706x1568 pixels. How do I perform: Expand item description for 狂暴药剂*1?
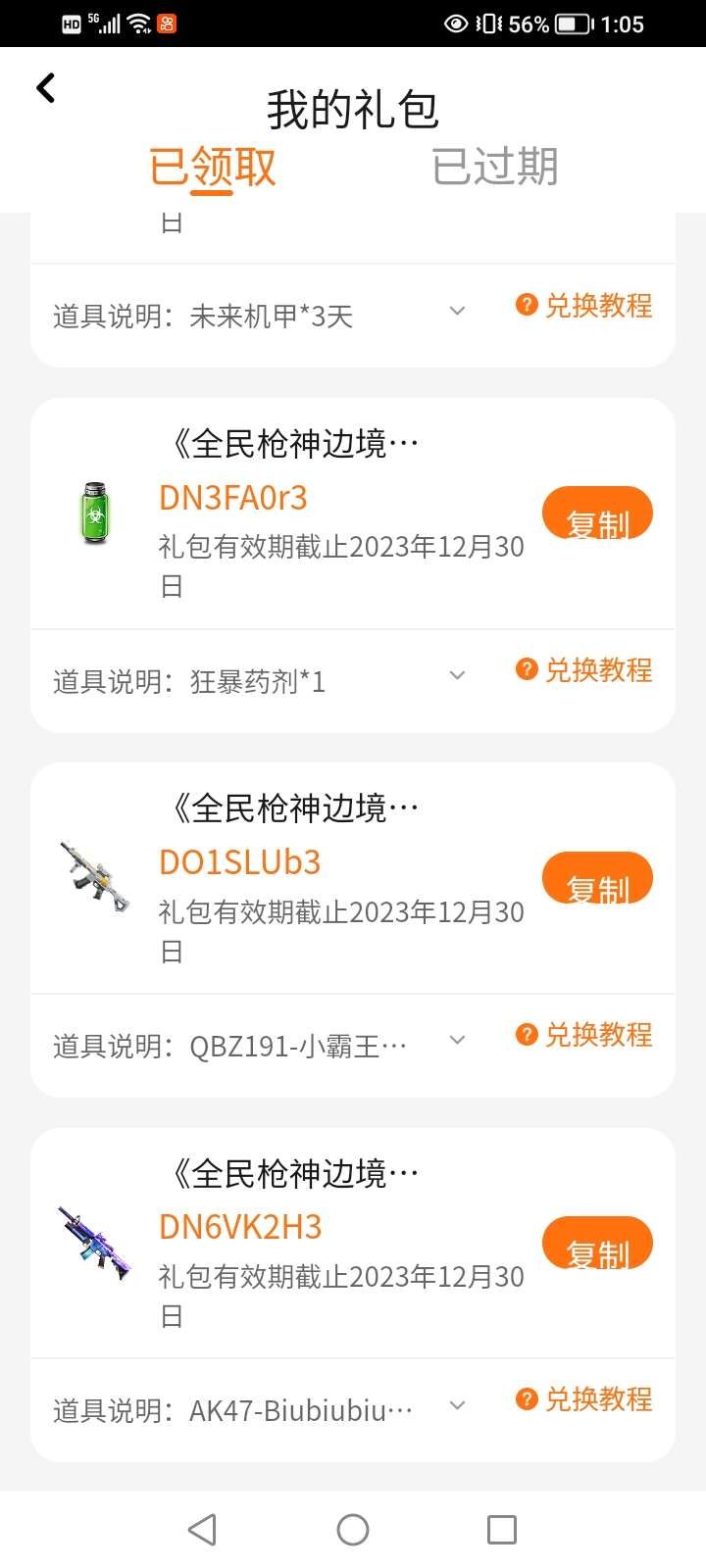pos(457,676)
